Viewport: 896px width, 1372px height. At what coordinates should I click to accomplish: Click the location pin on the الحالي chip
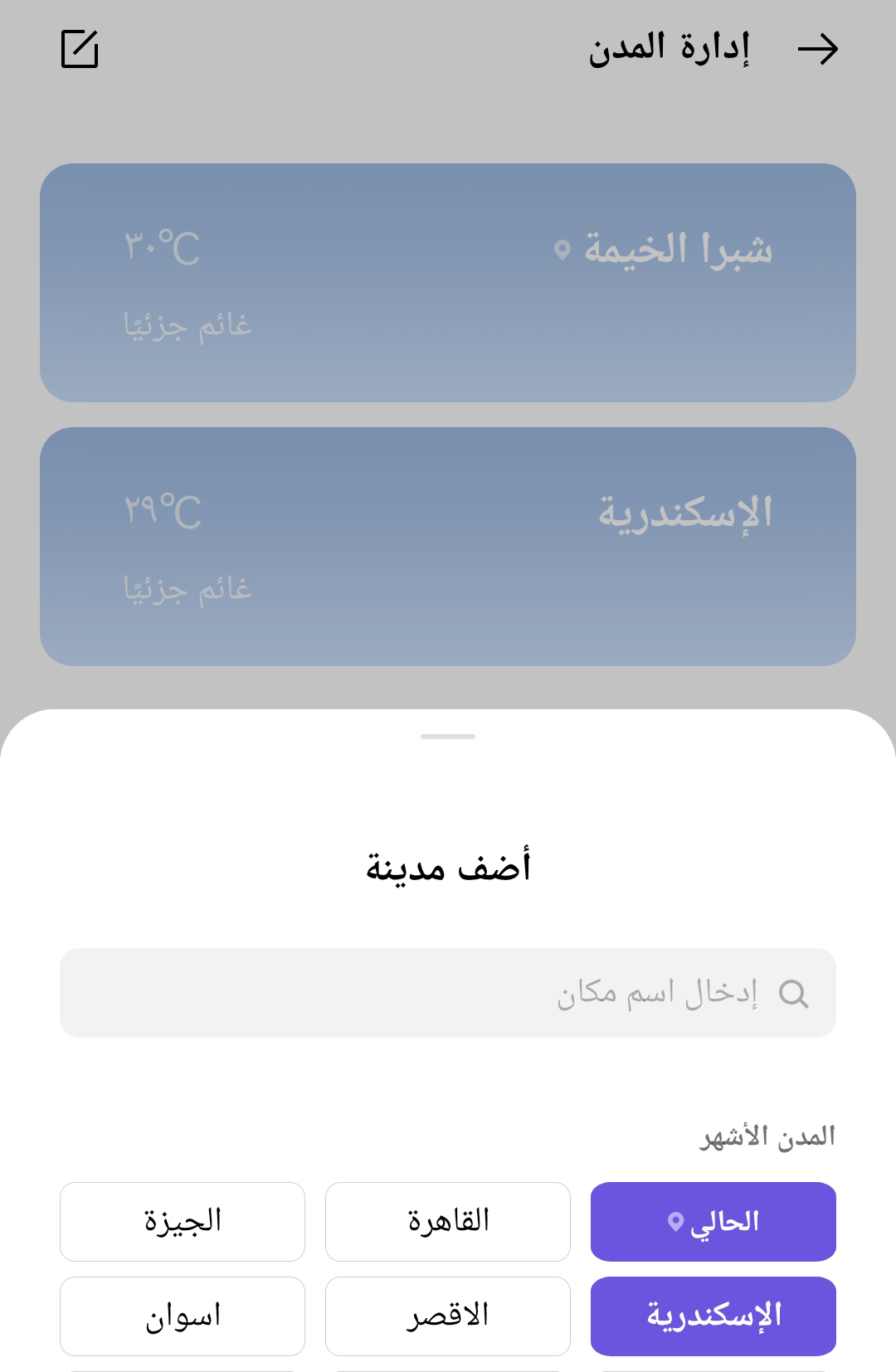coord(674,1222)
